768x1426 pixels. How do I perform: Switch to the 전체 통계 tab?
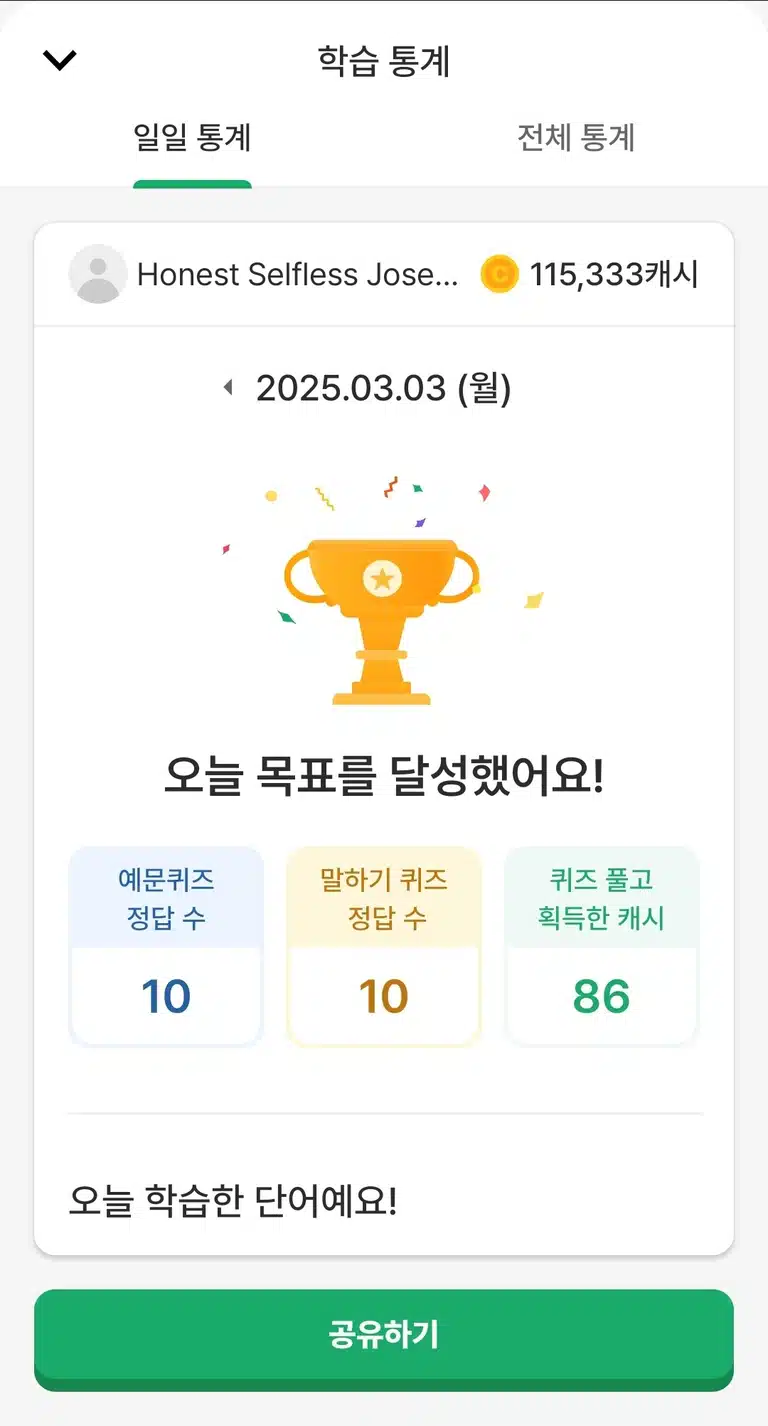(576, 137)
